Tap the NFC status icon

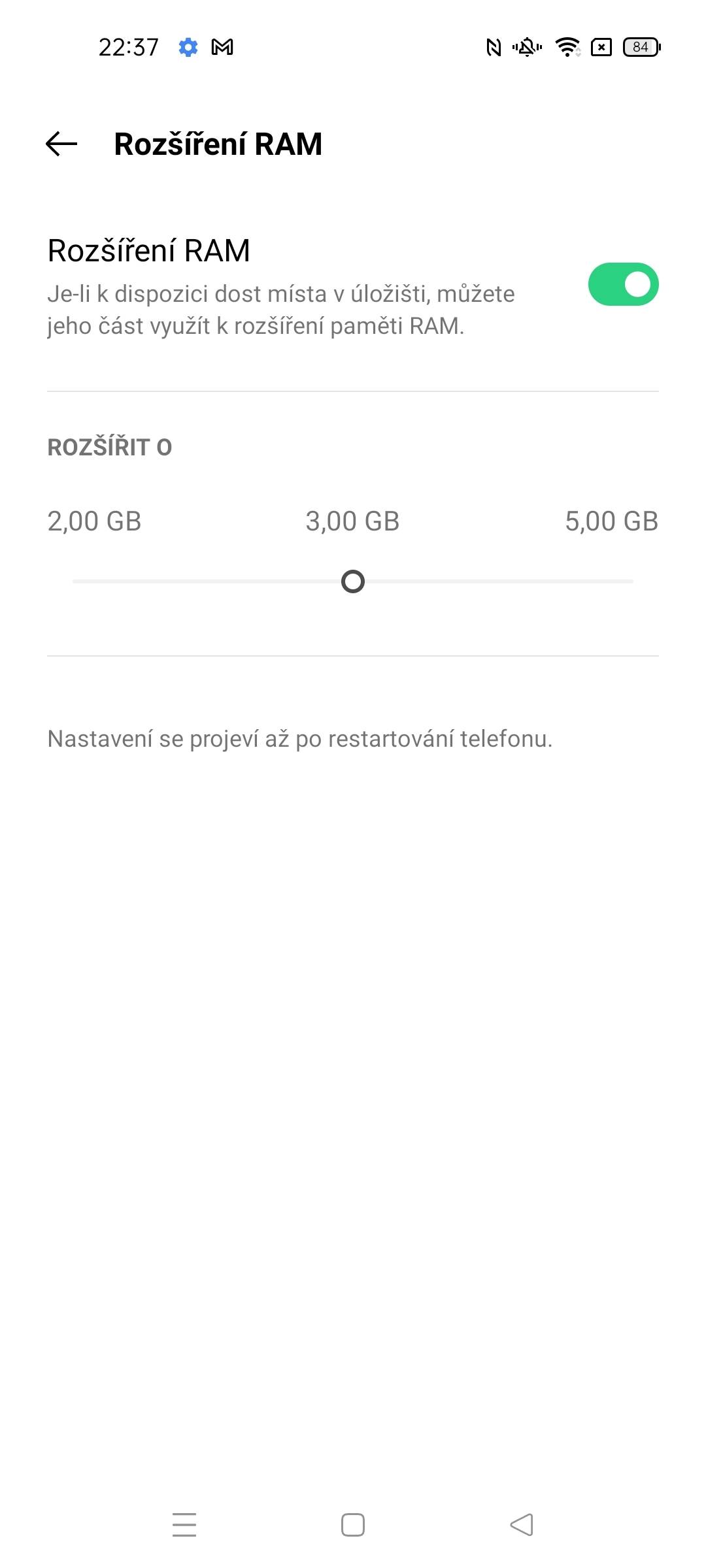click(x=492, y=48)
